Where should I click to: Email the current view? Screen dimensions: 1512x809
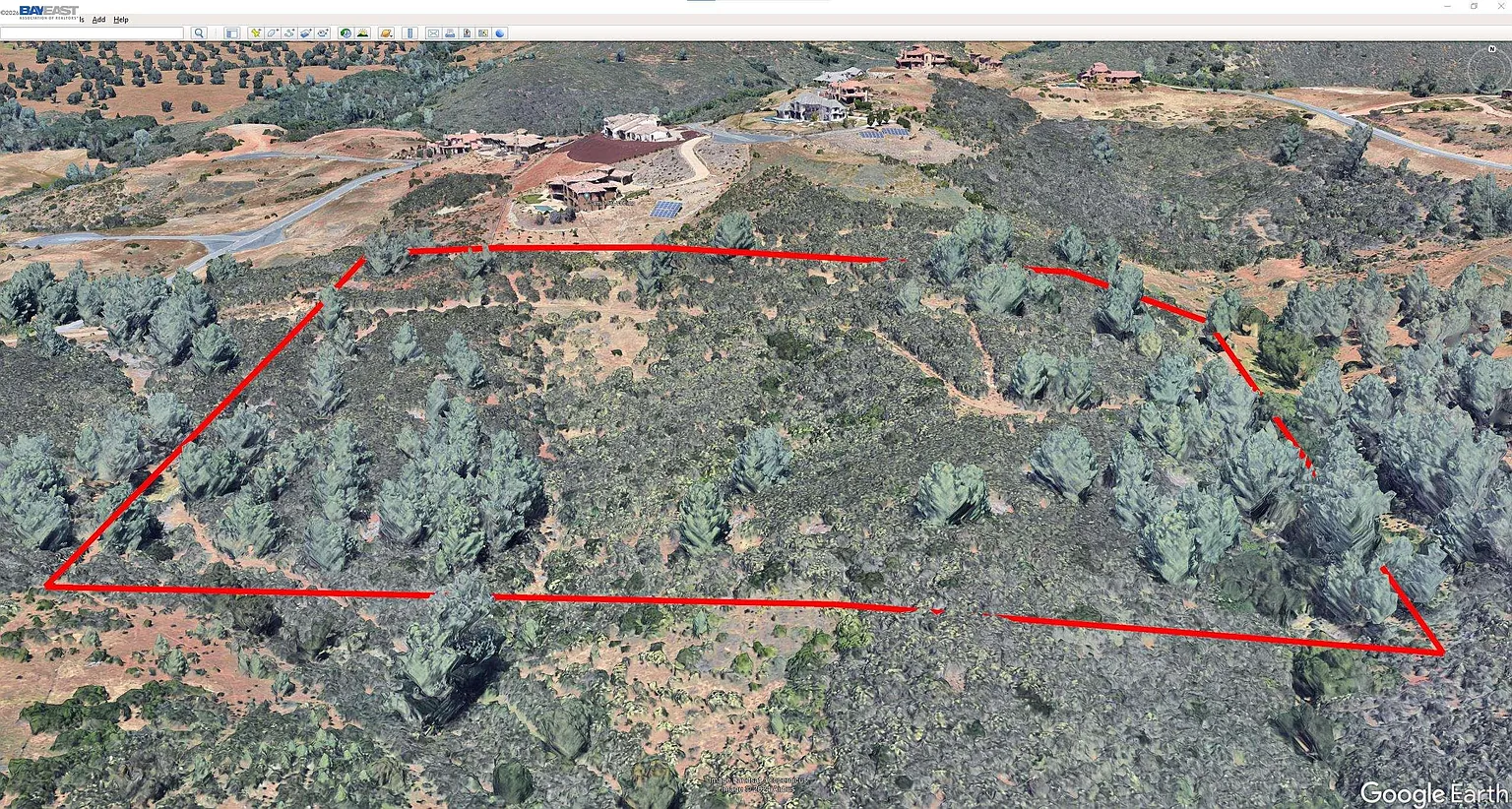click(433, 33)
